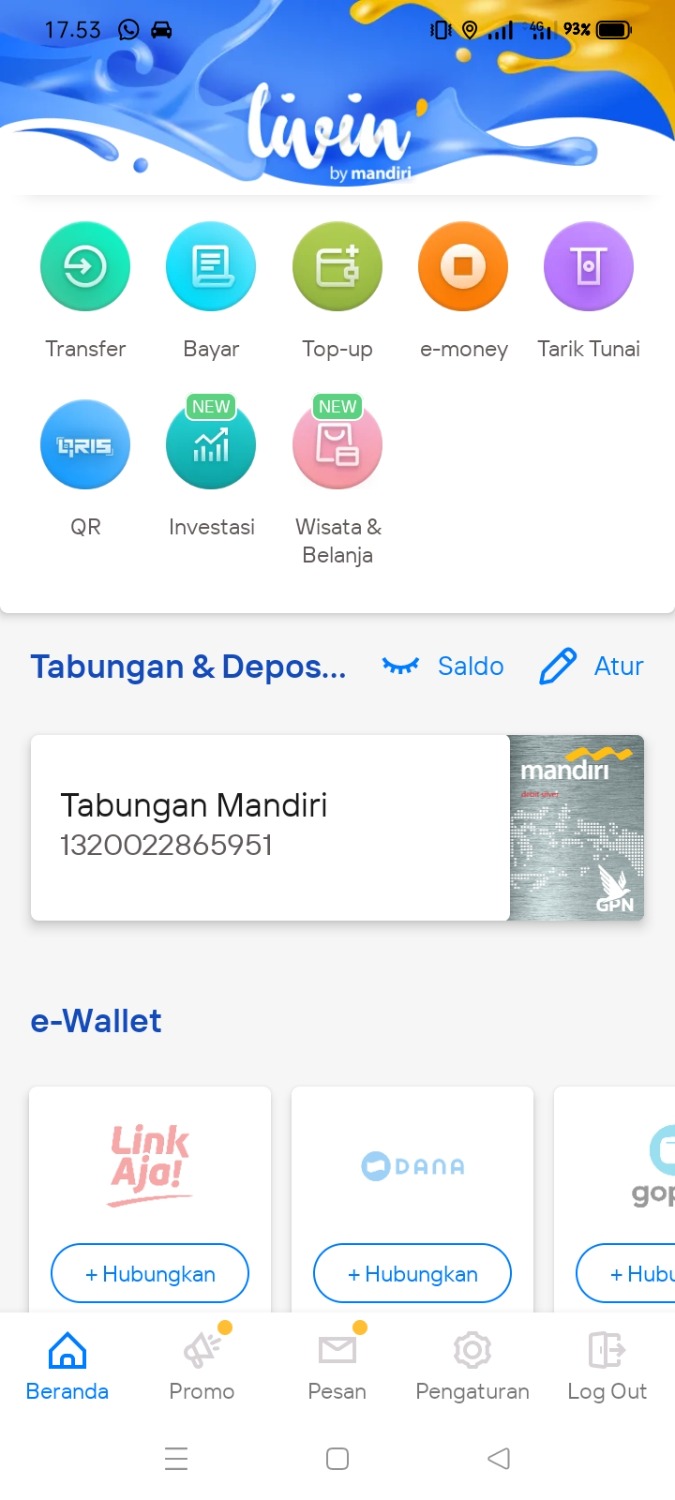Open the Bayar payment menu
675x1500 pixels.
click(x=211, y=268)
